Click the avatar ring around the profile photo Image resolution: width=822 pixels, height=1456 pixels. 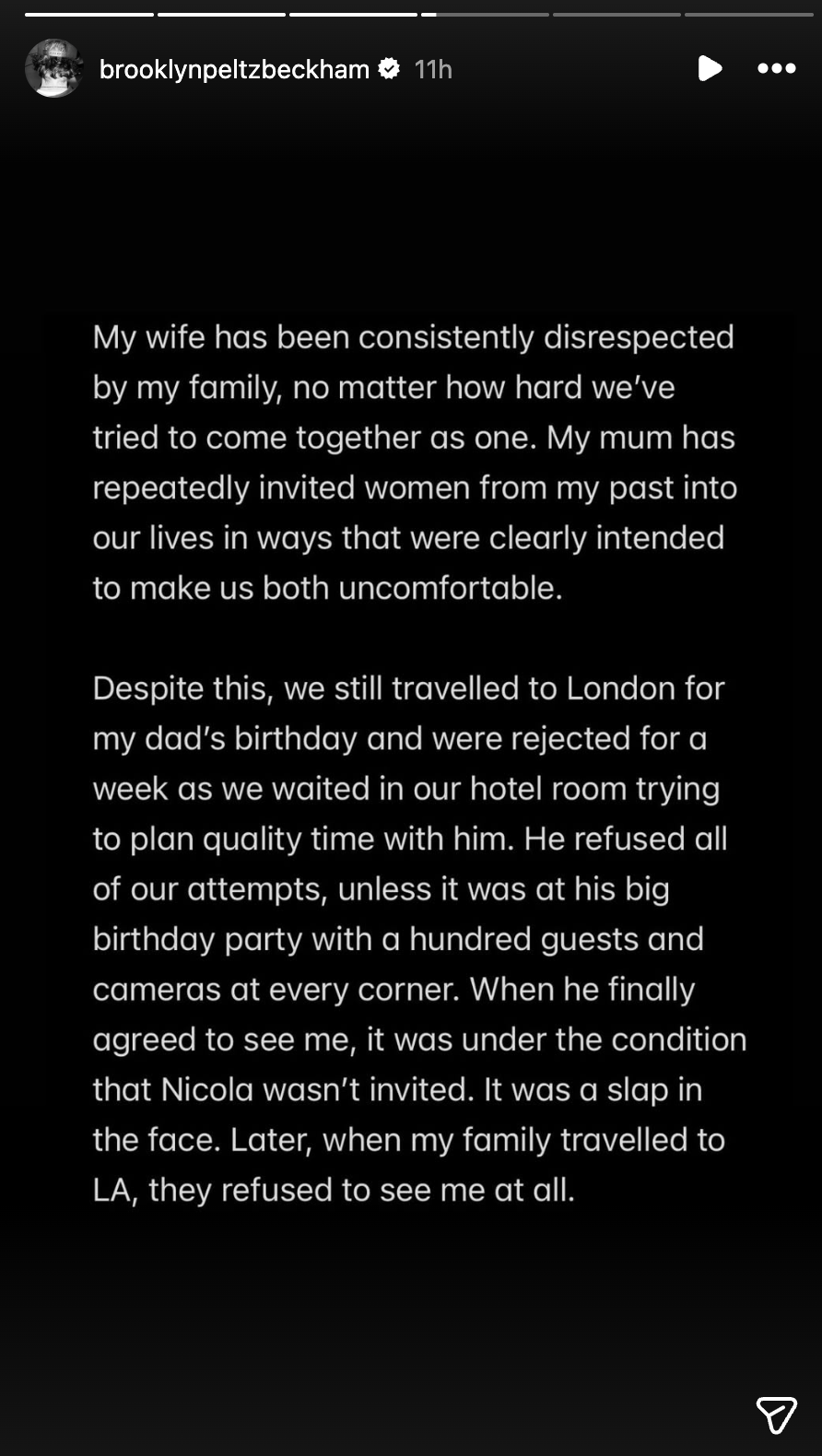click(53, 67)
